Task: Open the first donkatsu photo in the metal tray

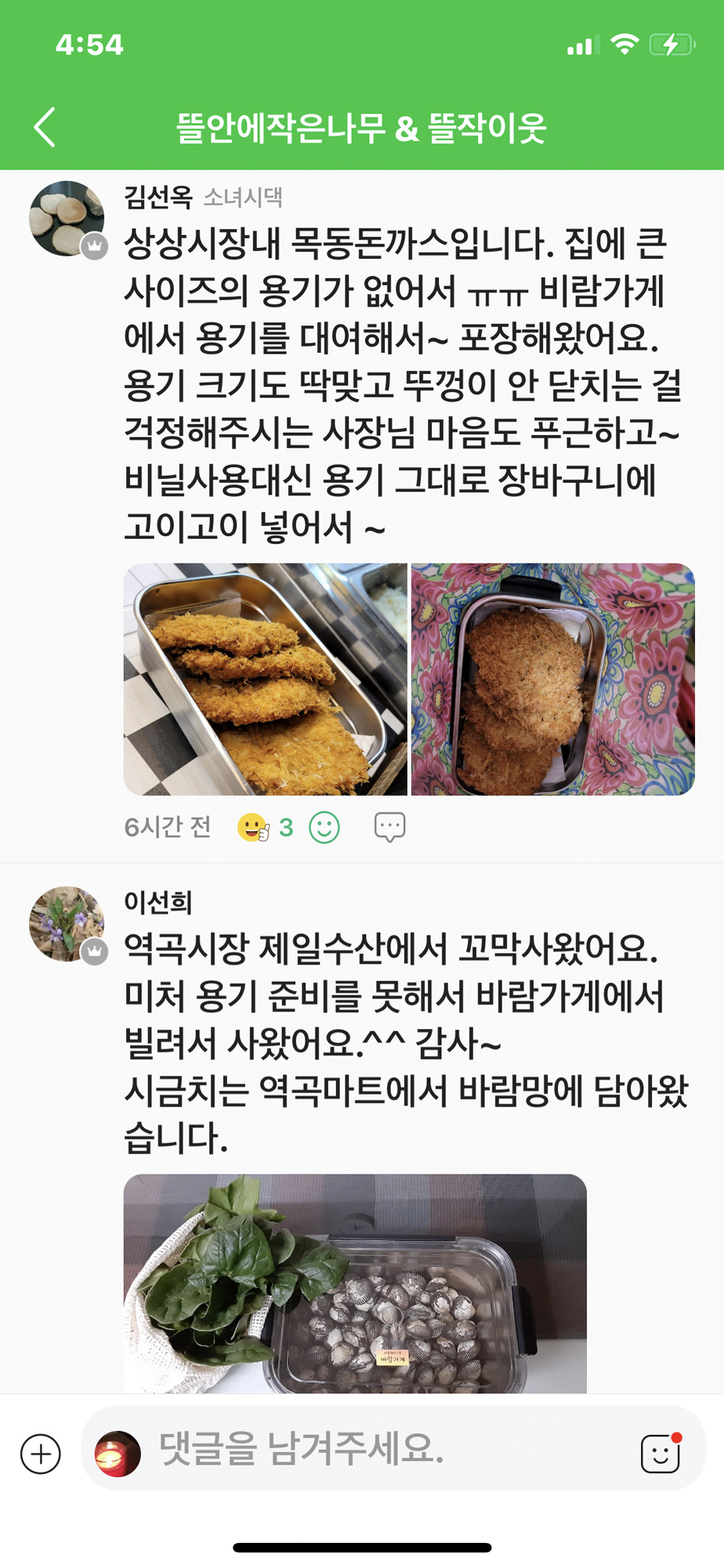Action: [266, 681]
